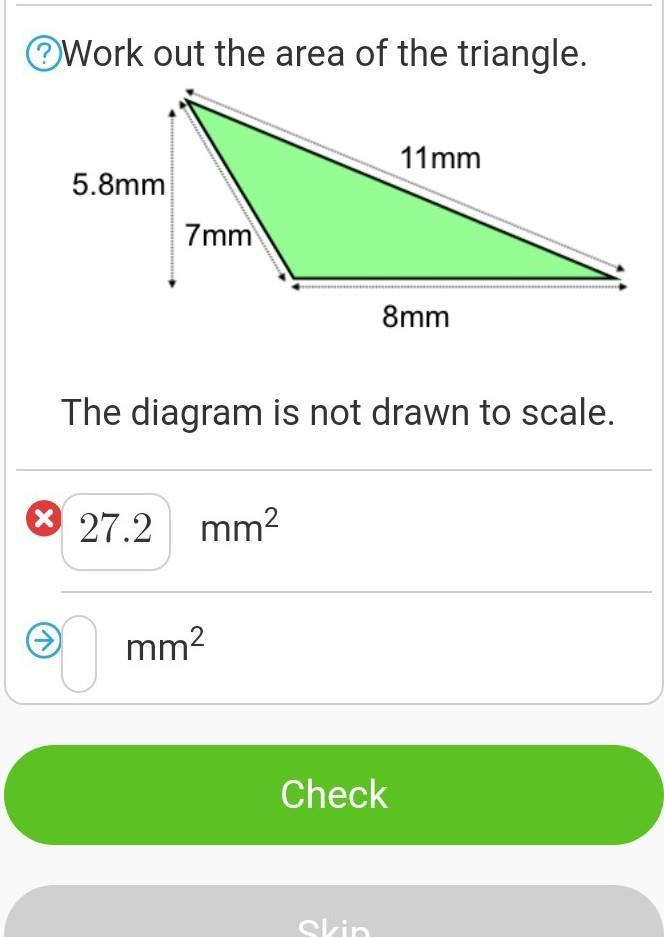Open the question mark help icon
Screen dimensions: 664x937
coord(42,54)
